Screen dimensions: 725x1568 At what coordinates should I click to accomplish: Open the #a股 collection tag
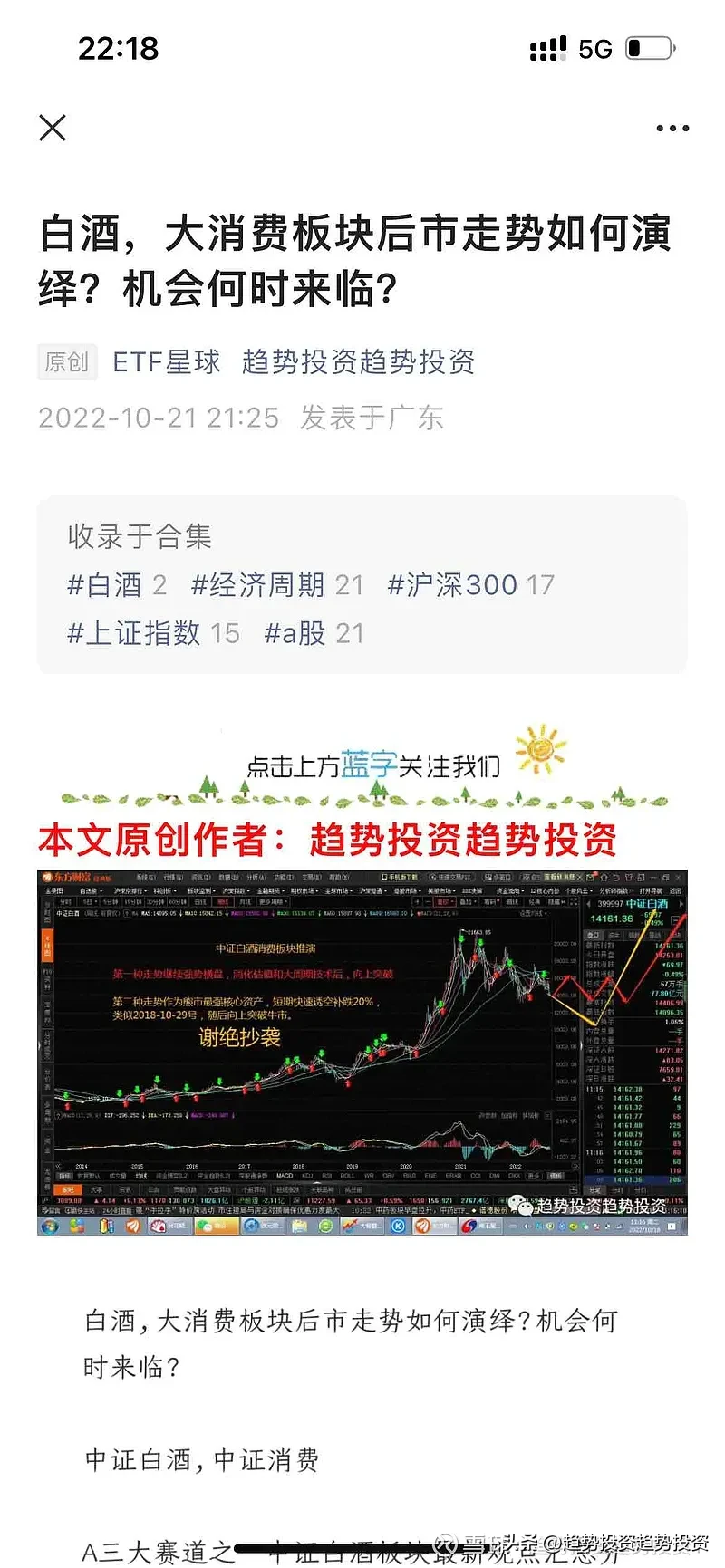tap(313, 633)
